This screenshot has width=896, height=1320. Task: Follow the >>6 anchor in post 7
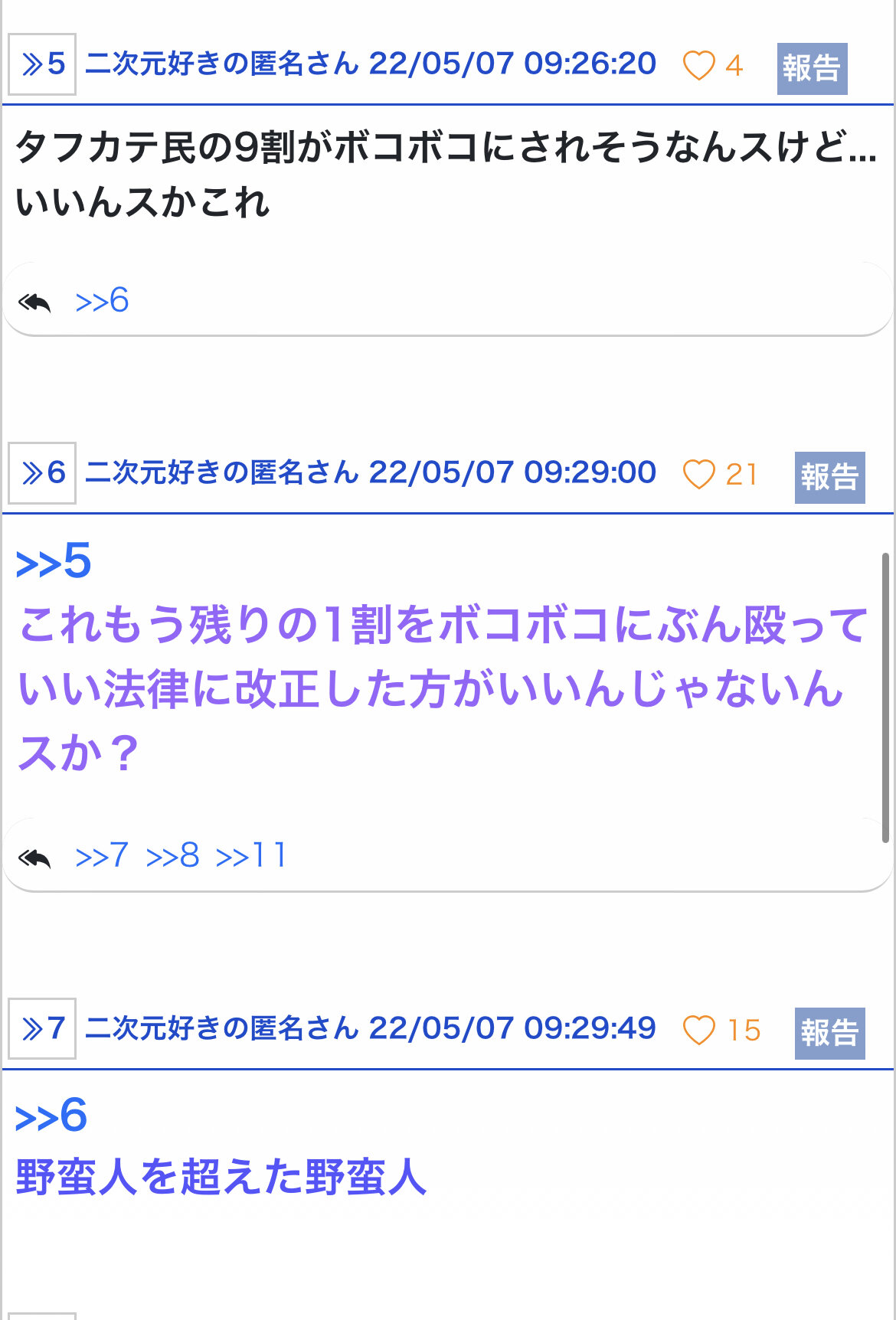[51, 1116]
